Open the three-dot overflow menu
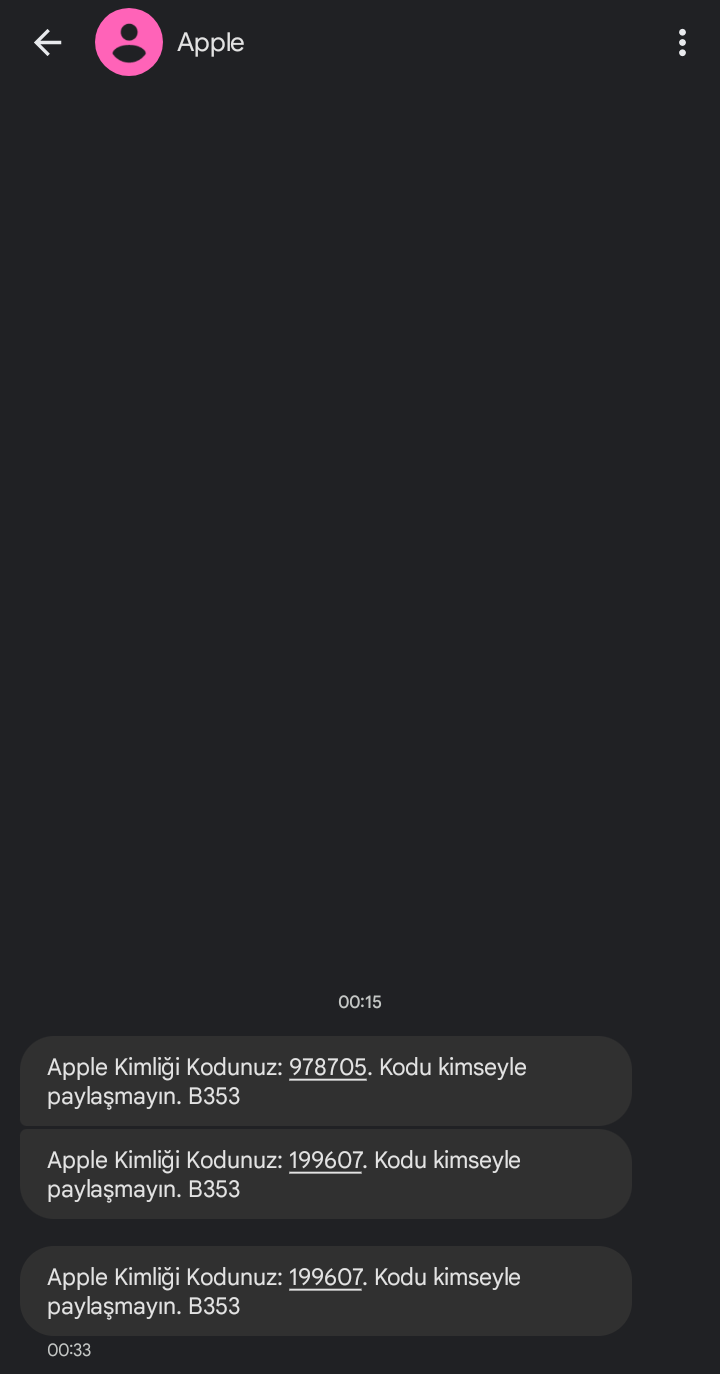Screen dimensions: 720x1374 [682, 42]
